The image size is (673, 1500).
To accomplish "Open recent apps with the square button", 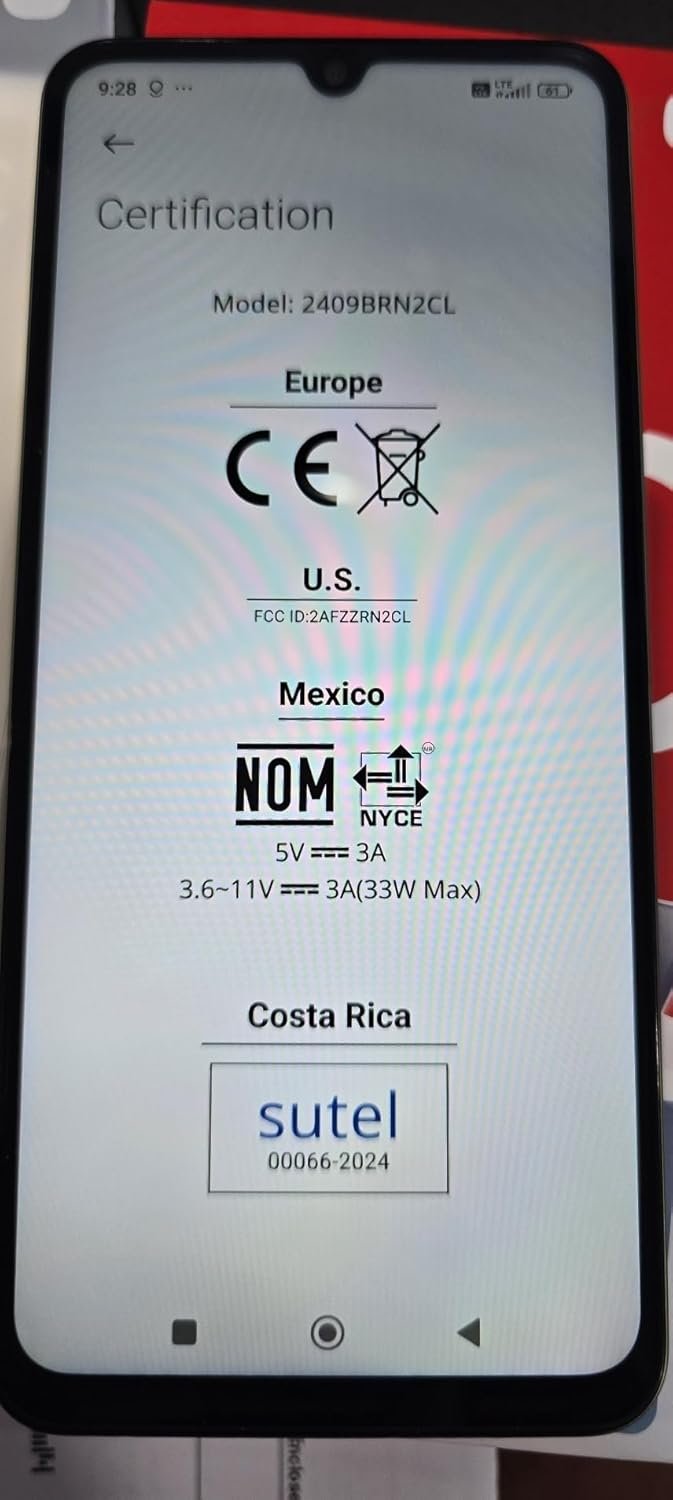I will tap(184, 1332).
